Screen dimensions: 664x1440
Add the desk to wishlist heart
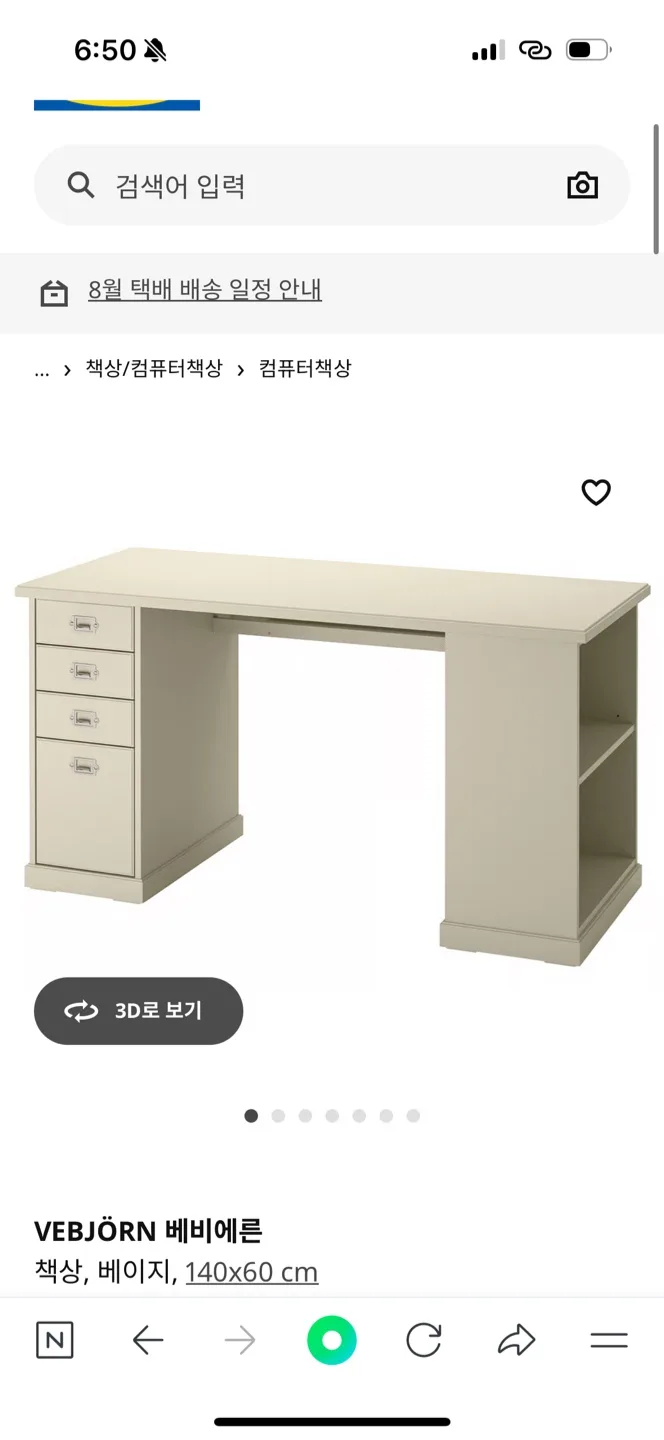[x=596, y=492]
